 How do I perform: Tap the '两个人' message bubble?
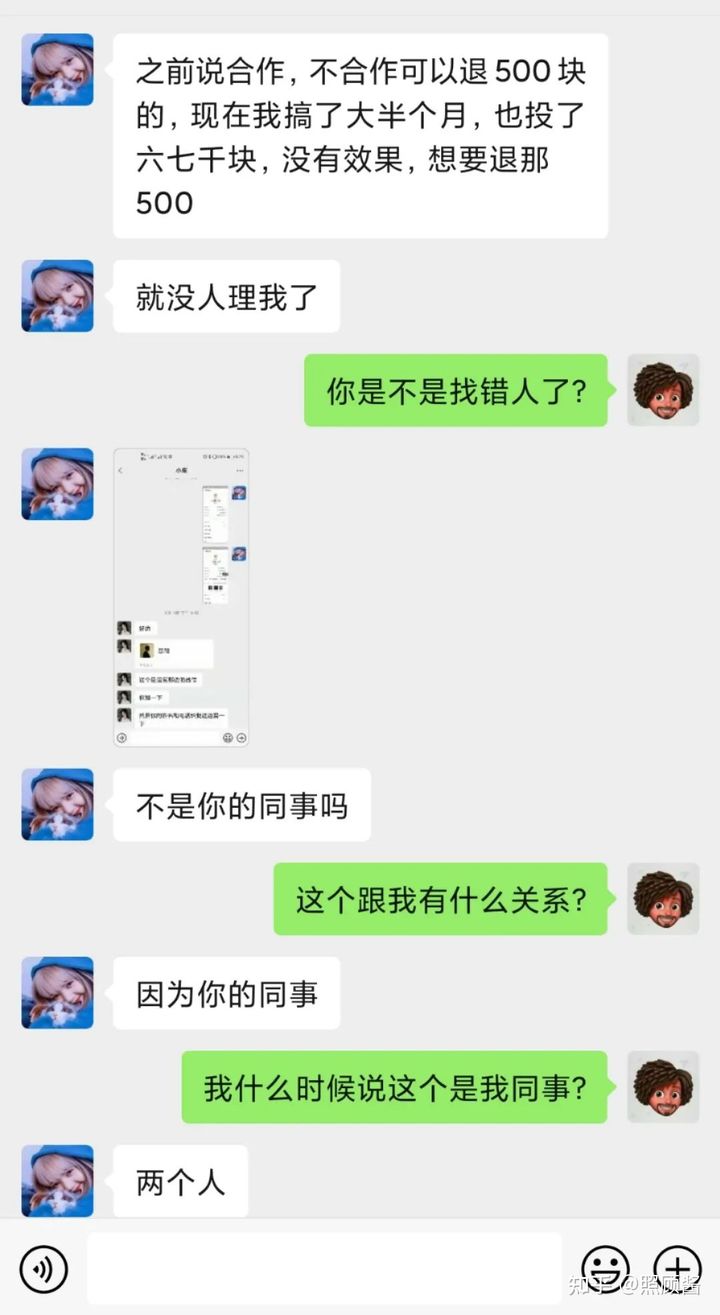click(x=180, y=1180)
